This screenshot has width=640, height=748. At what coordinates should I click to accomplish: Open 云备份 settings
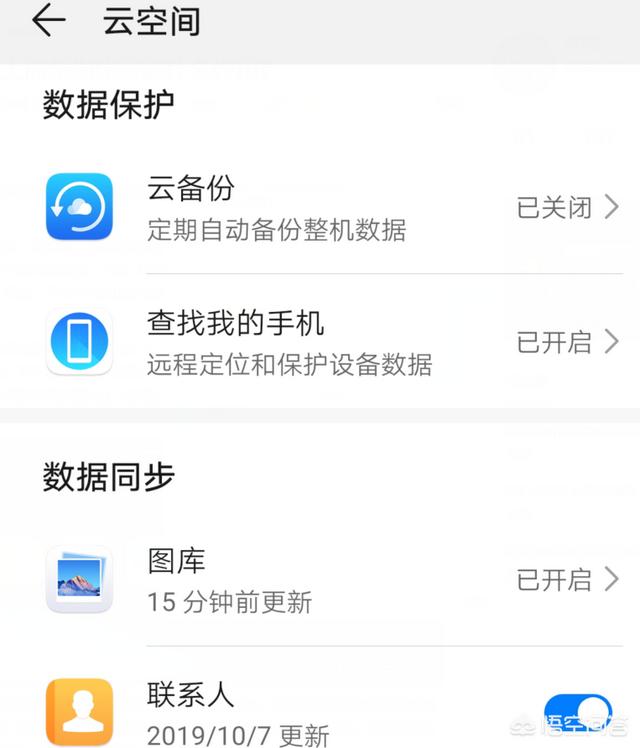330,208
